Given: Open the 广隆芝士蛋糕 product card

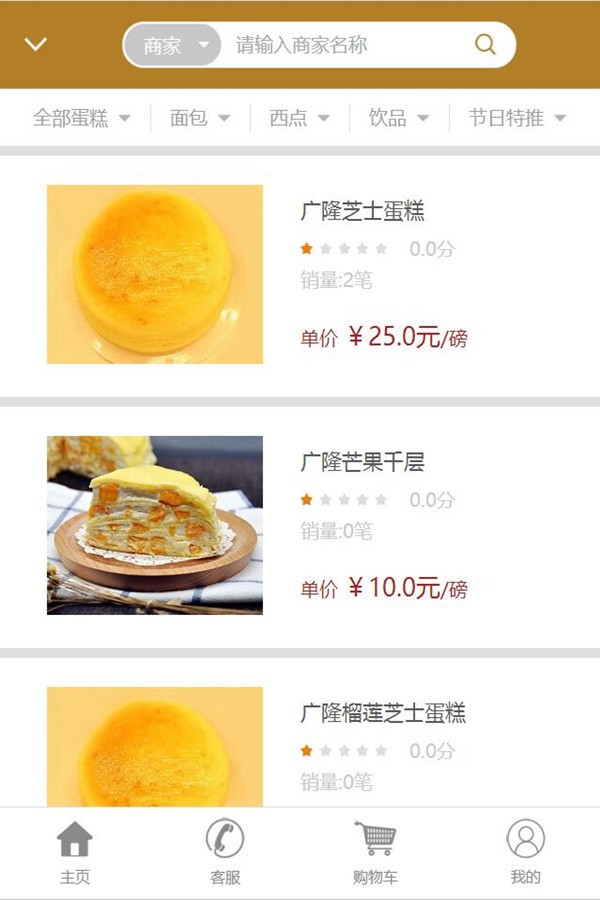Looking at the screenshot, I should [x=300, y=275].
